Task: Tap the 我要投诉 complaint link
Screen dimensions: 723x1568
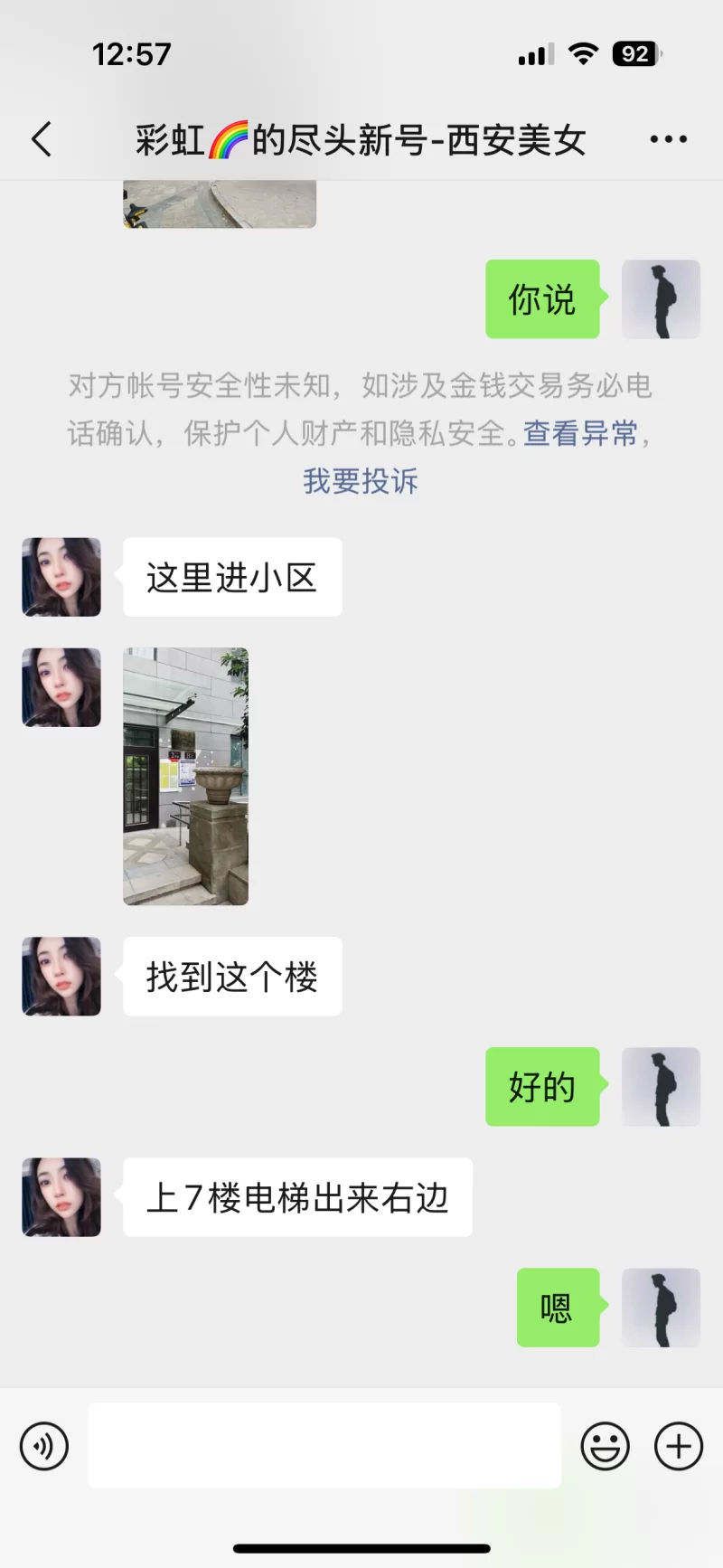Action: [x=361, y=481]
